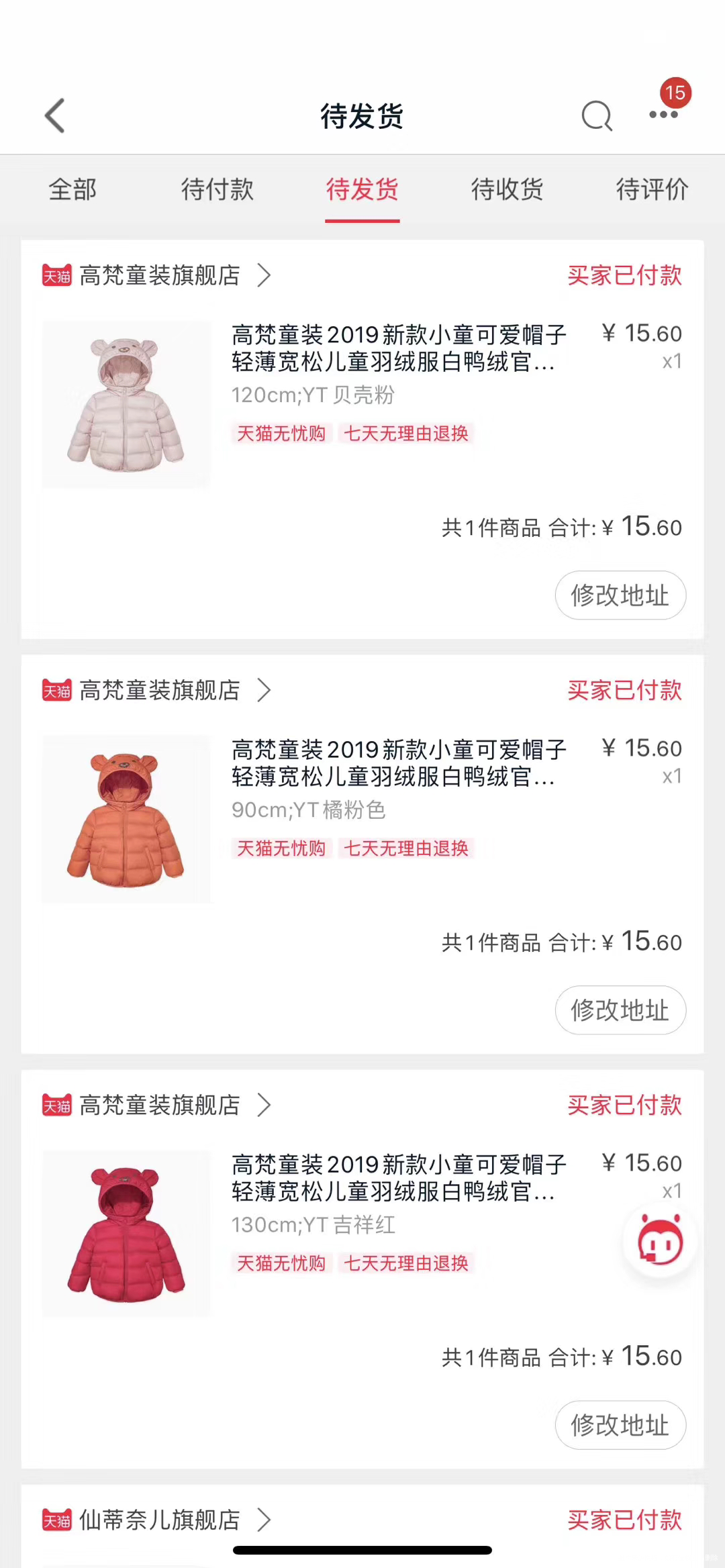Switch to the 待评价 tab
This screenshot has height=1568, width=725.
[x=650, y=191]
